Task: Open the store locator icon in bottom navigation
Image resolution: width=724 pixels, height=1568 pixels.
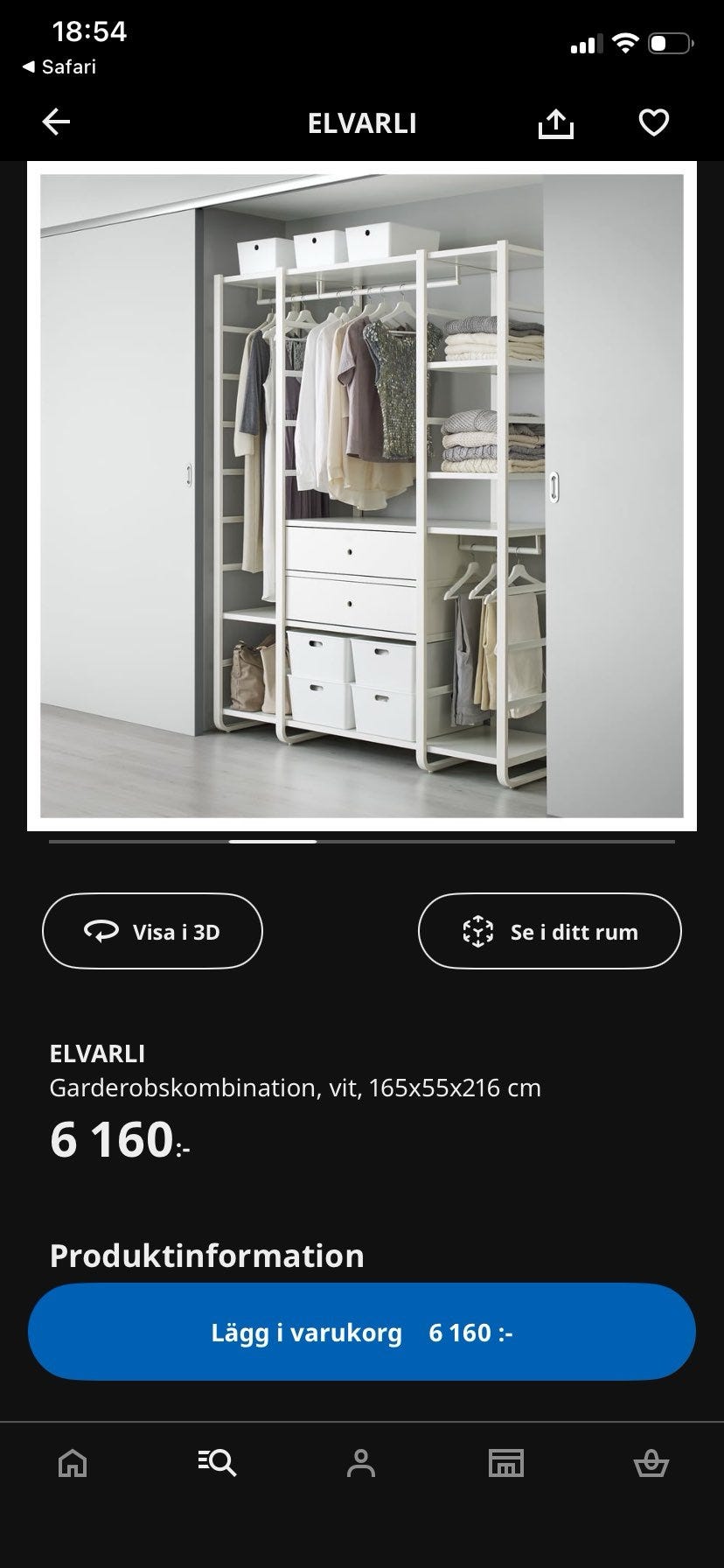Action: [x=506, y=1461]
